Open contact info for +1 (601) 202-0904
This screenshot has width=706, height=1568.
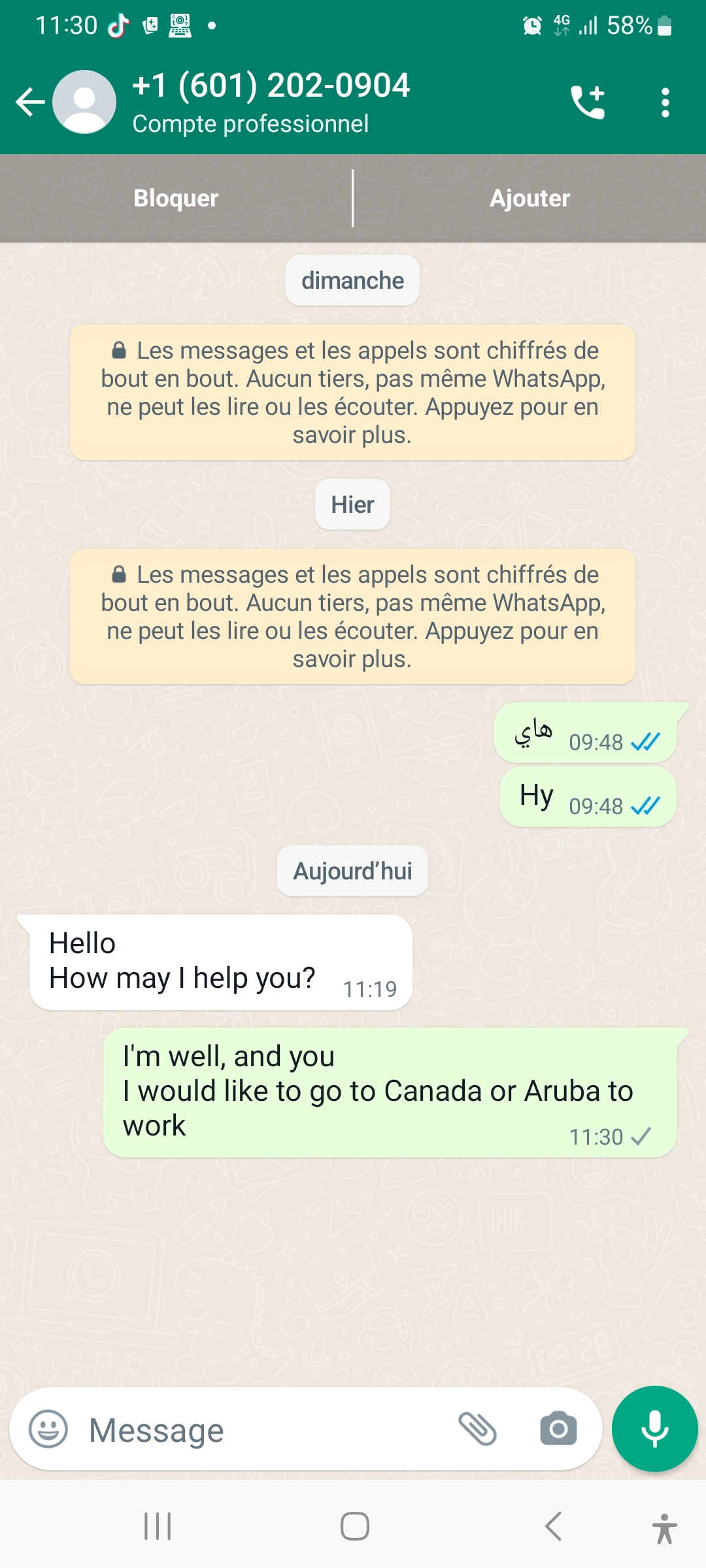(271, 103)
